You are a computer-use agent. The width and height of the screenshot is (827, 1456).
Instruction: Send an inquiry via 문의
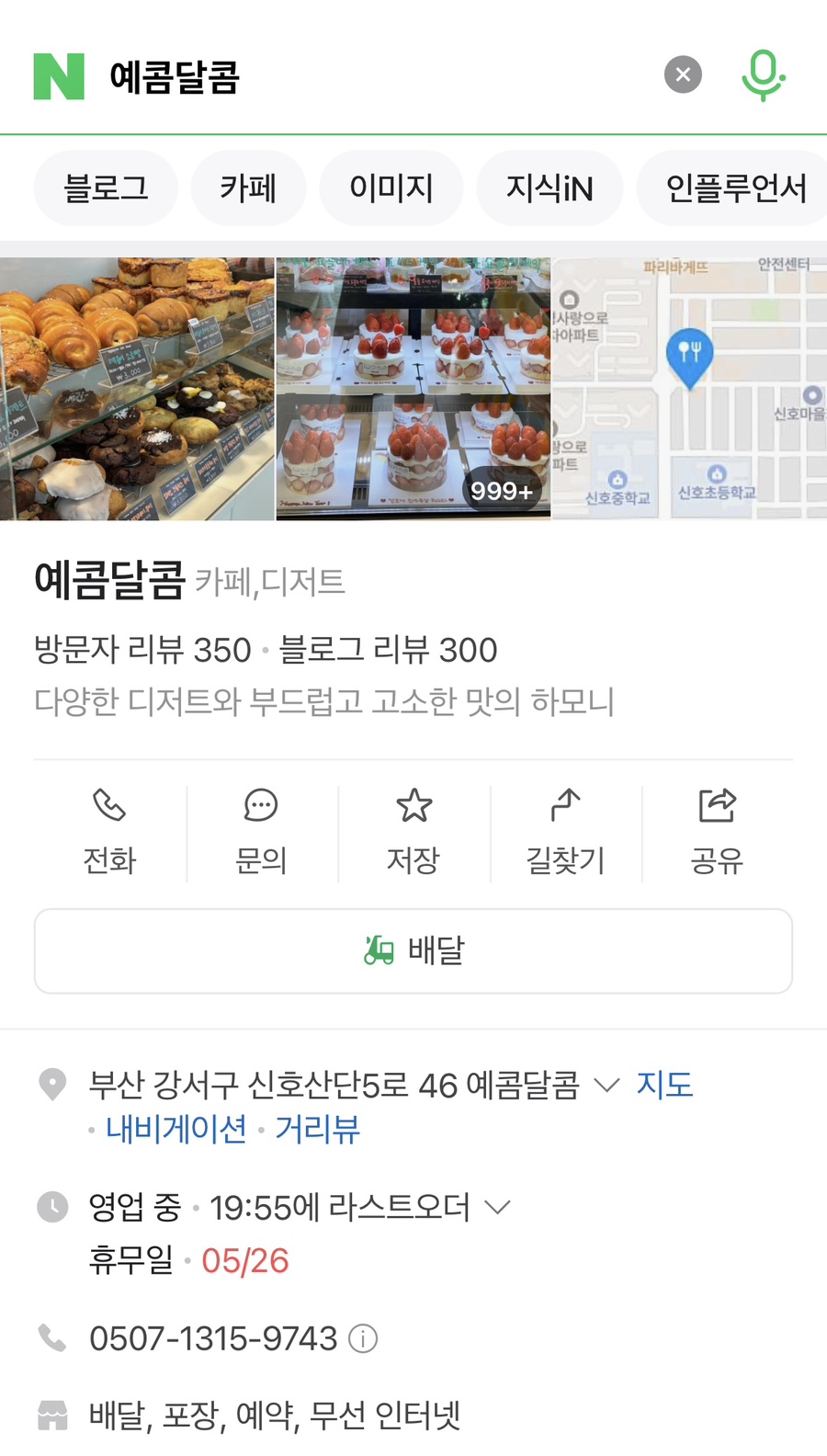261,833
